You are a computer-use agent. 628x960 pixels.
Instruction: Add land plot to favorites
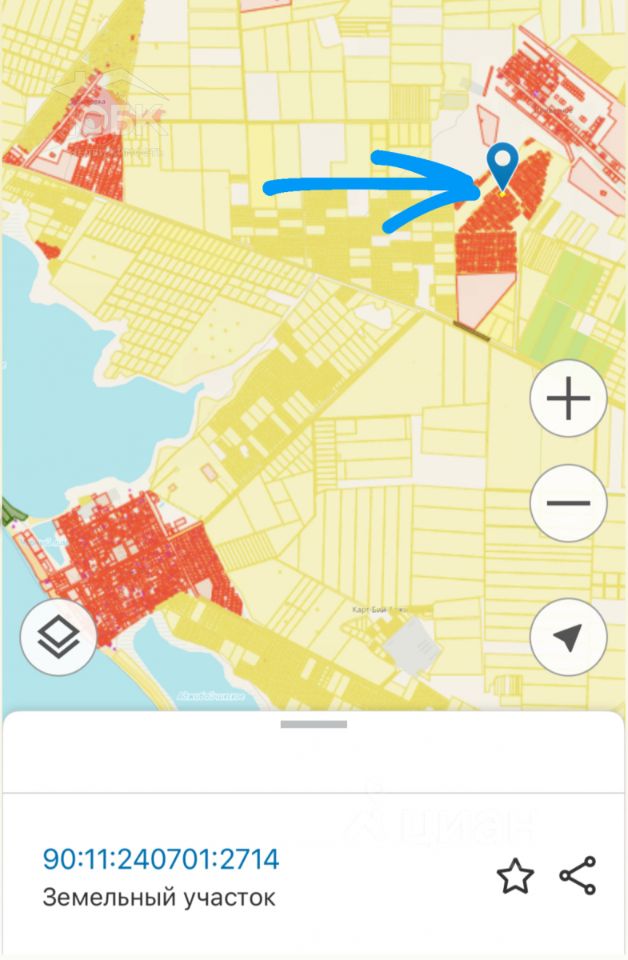click(515, 876)
